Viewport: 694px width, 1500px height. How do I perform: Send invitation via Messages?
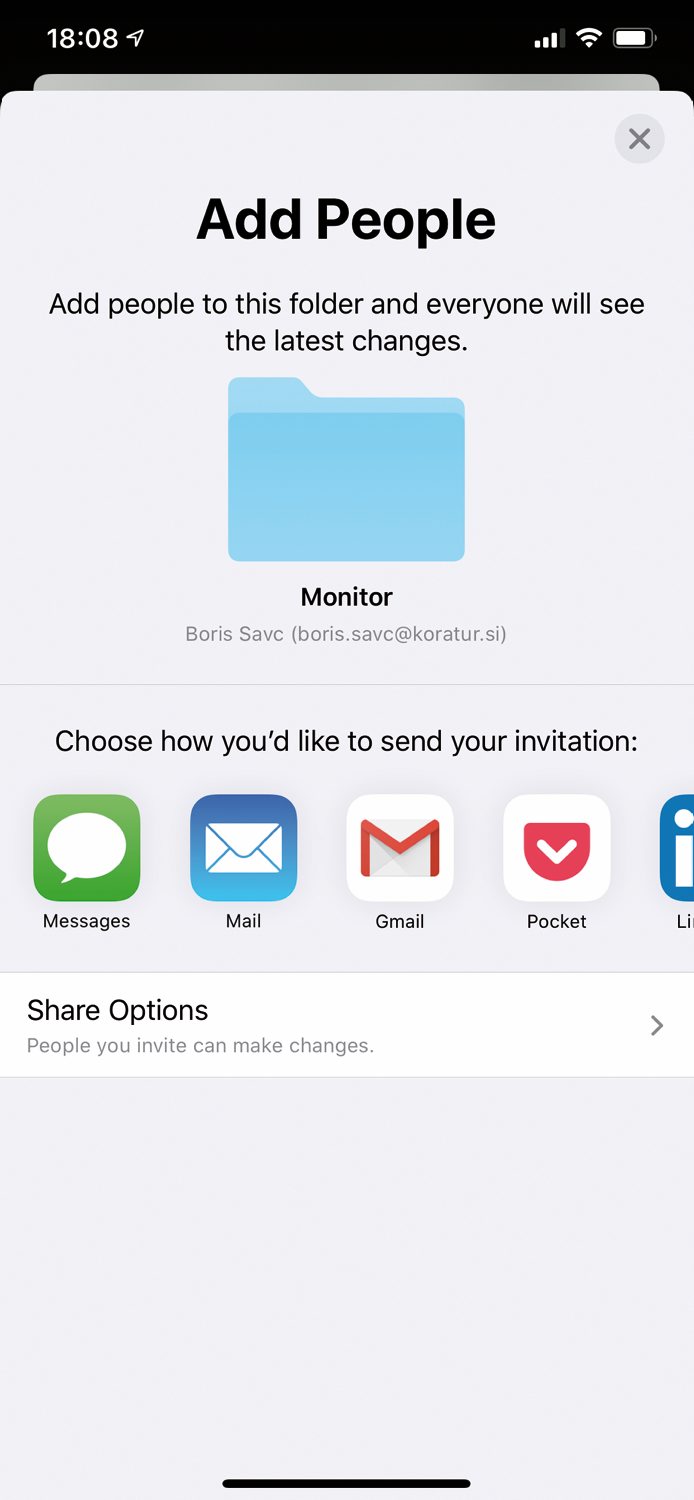coord(87,848)
